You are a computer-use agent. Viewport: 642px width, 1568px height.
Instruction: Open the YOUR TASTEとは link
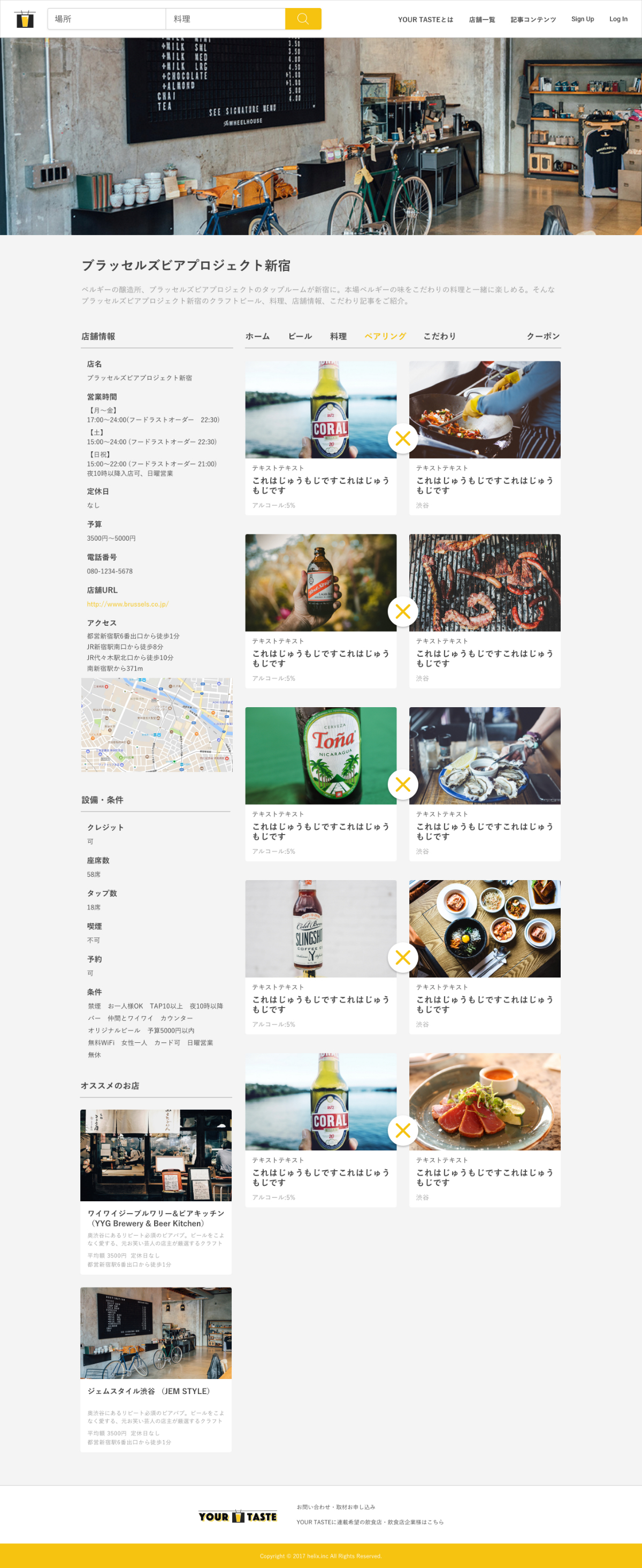coord(425,19)
